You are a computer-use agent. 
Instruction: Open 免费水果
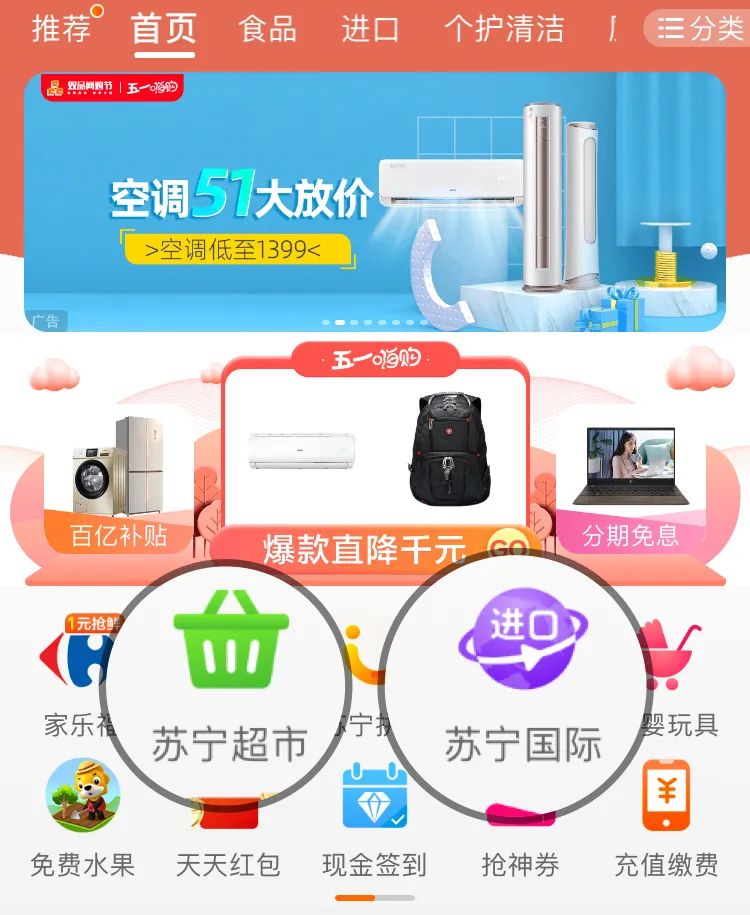tap(82, 820)
